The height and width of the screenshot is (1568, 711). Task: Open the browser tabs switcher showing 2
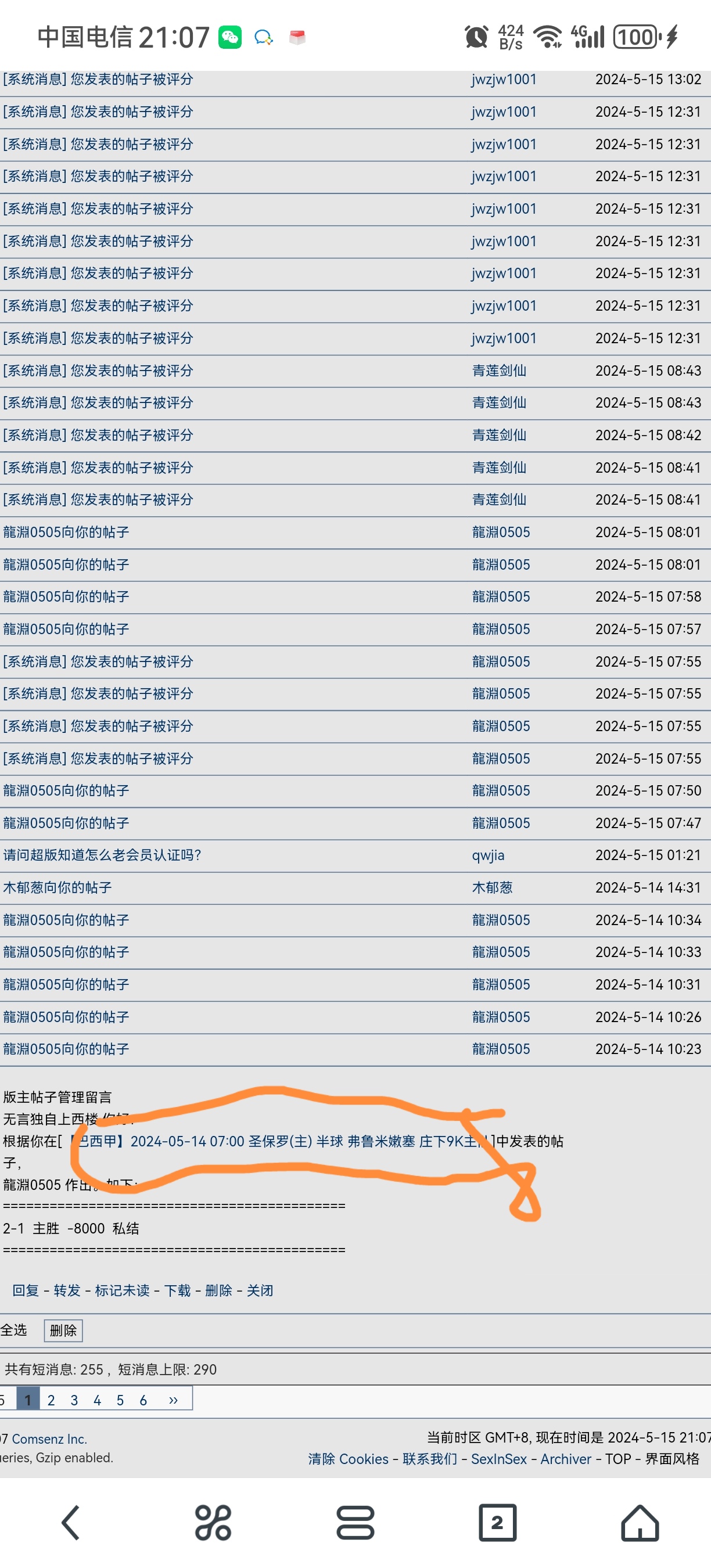(x=497, y=1523)
